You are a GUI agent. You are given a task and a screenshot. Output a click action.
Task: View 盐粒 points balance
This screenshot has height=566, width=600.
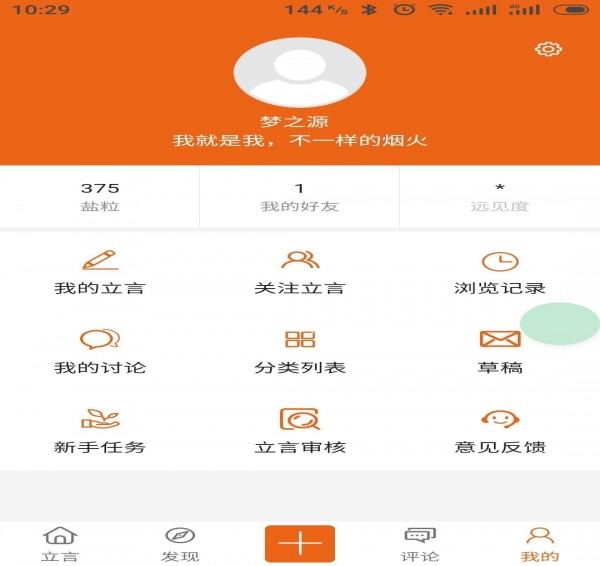(100, 196)
